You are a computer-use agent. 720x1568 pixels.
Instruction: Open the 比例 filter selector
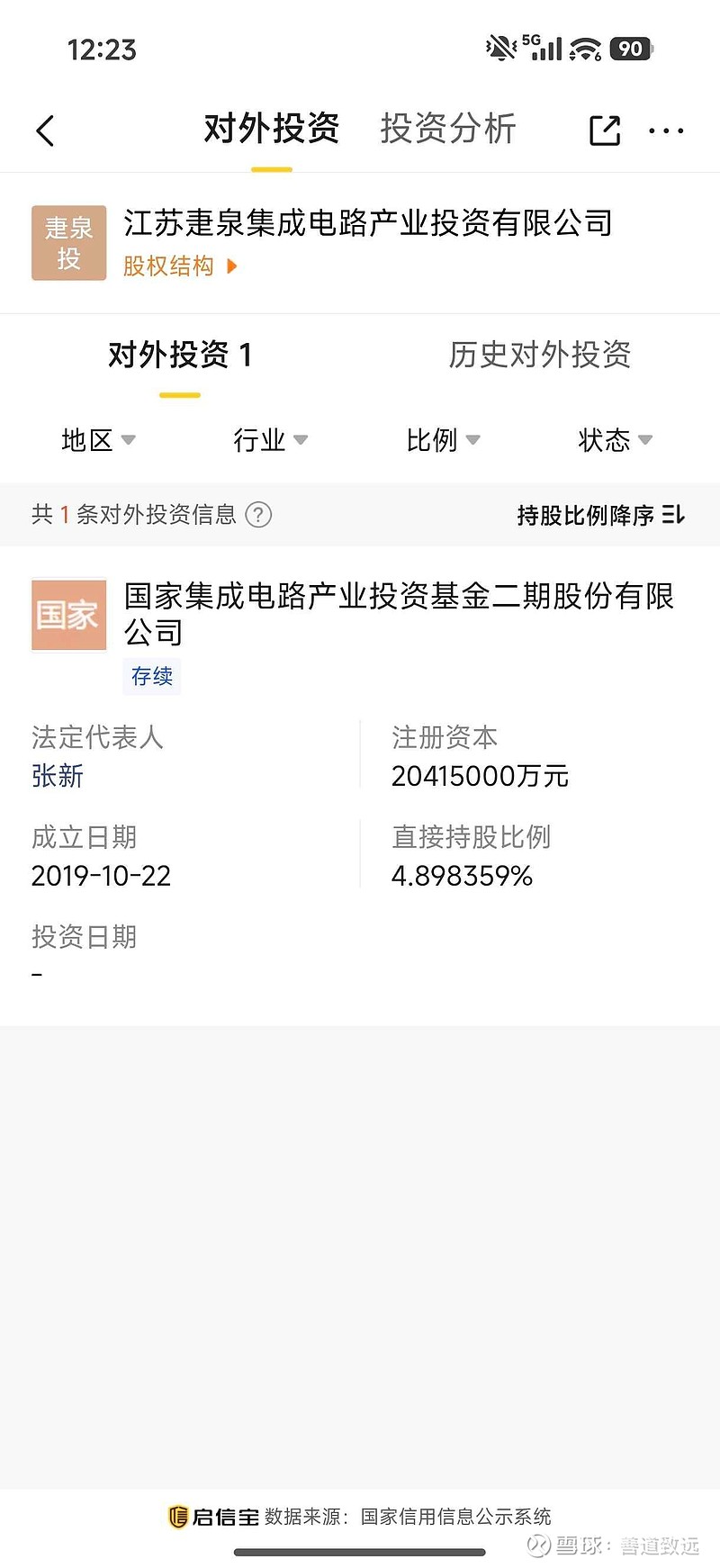442,440
